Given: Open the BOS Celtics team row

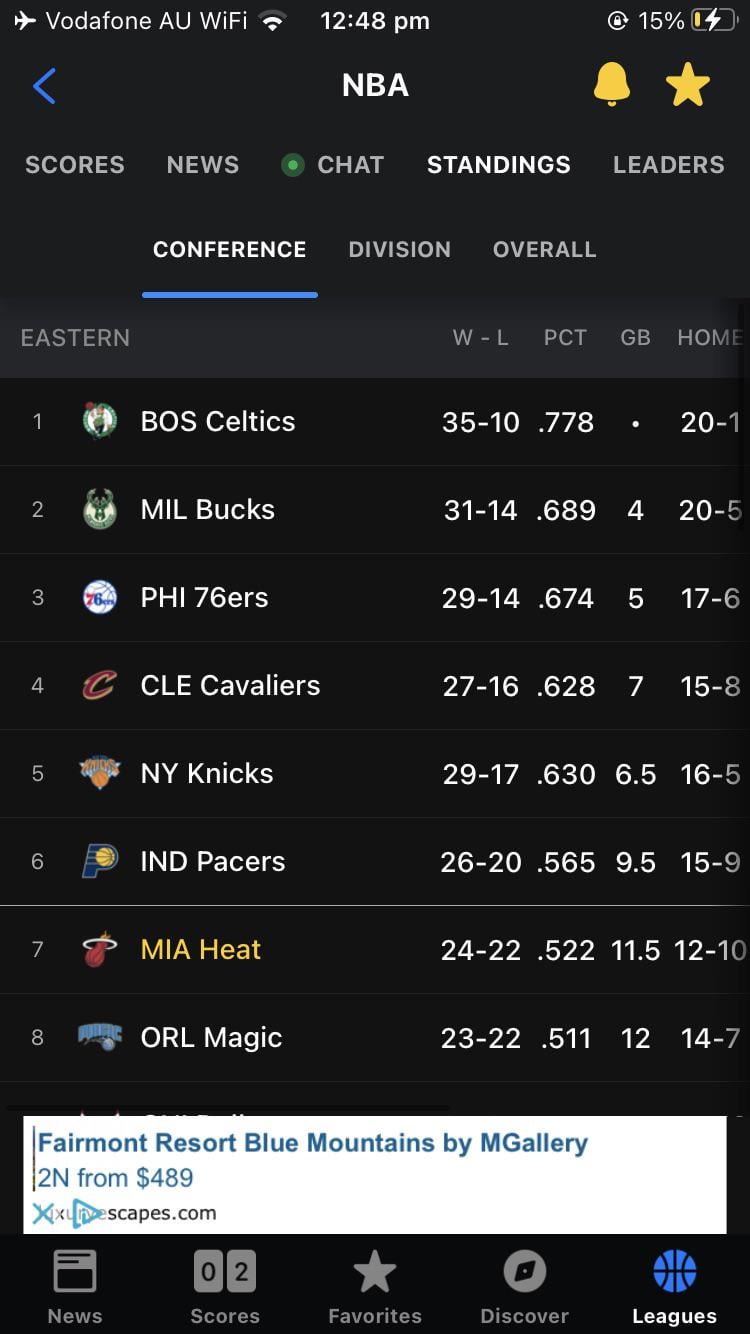Looking at the screenshot, I should [218, 422].
